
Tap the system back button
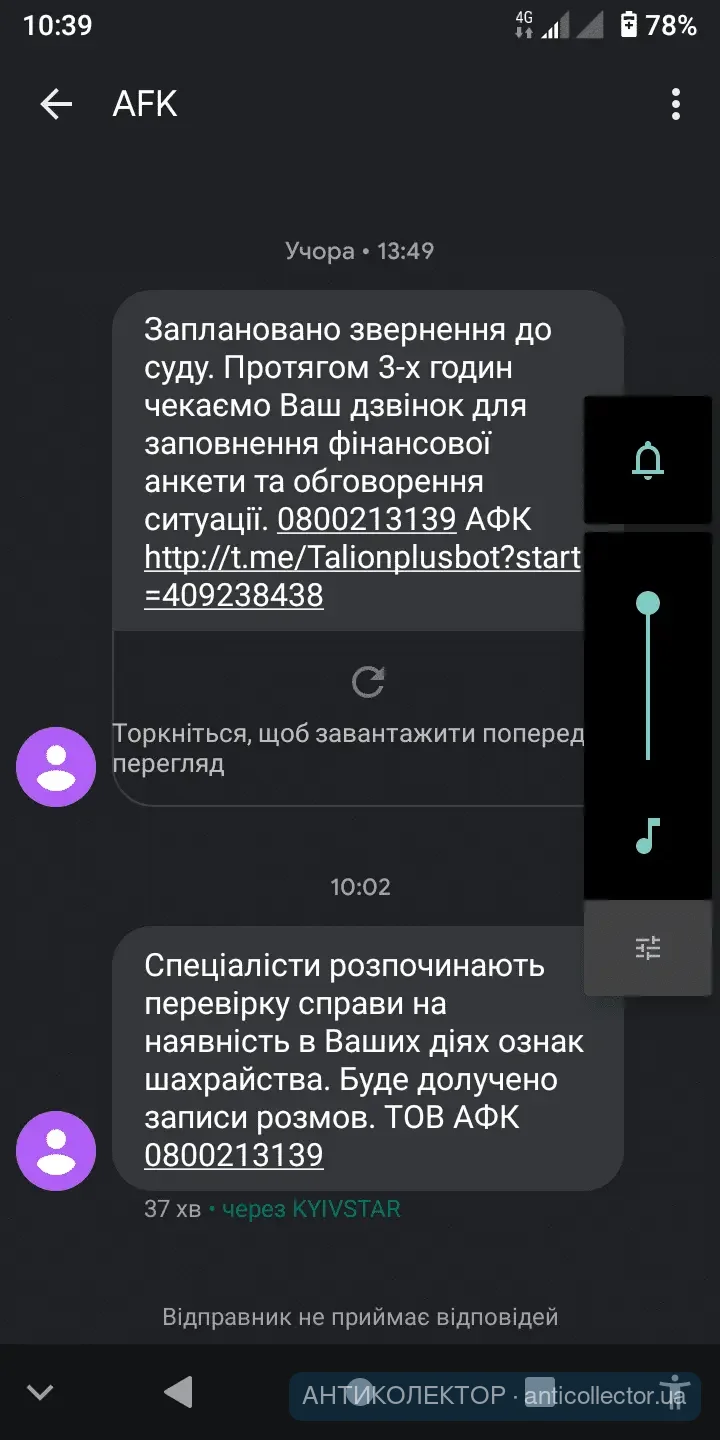pyautogui.click(x=178, y=1392)
